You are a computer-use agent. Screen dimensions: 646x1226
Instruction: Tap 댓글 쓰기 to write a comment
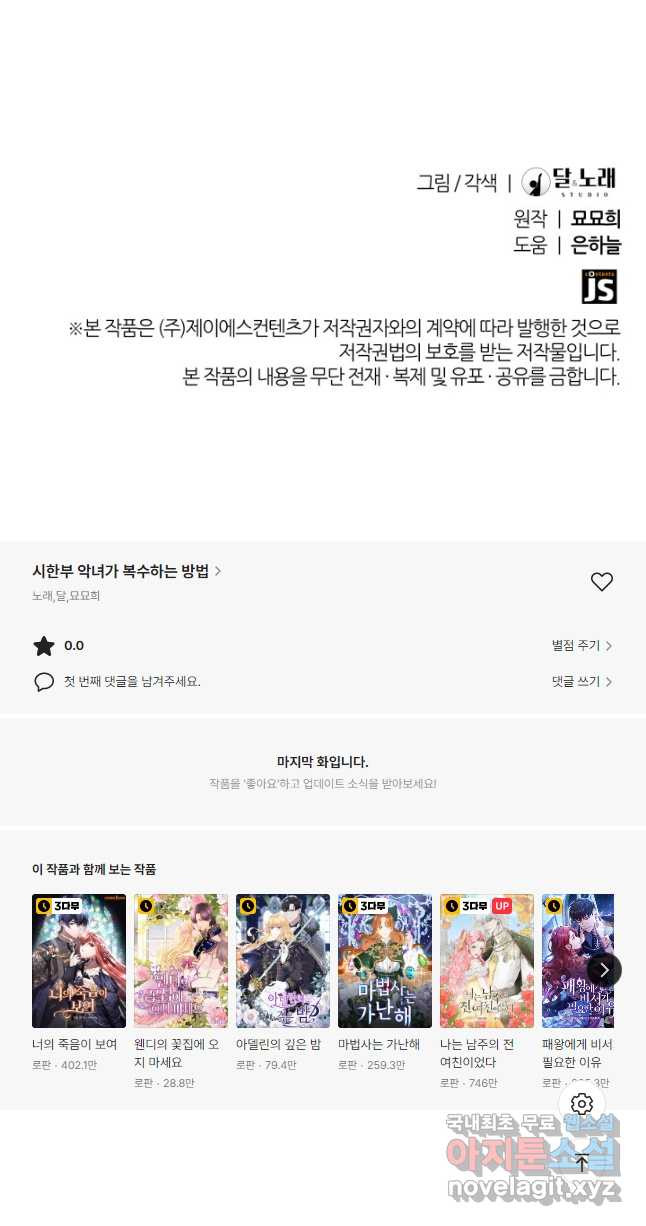click(581, 681)
